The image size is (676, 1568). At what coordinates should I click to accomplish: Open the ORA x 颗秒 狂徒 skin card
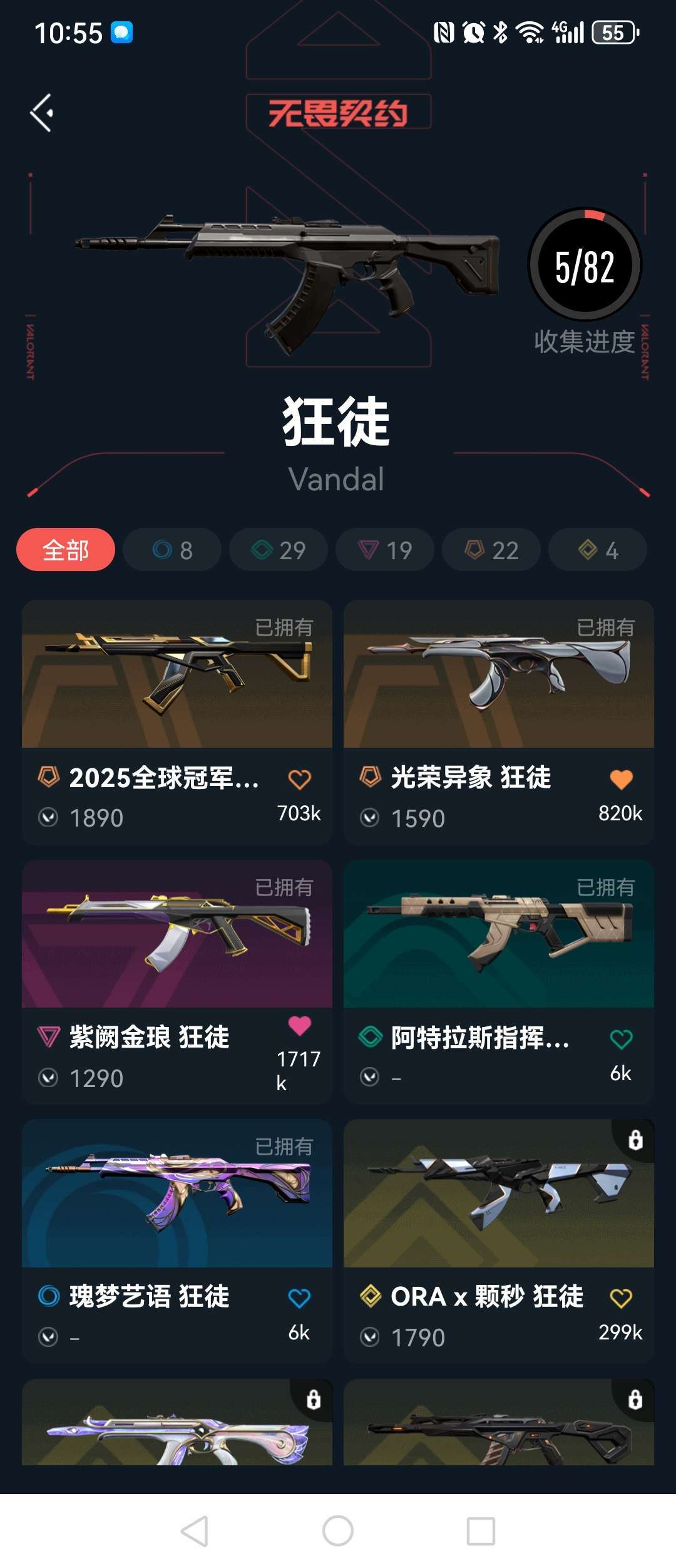pyautogui.click(x=499, y=1194)
